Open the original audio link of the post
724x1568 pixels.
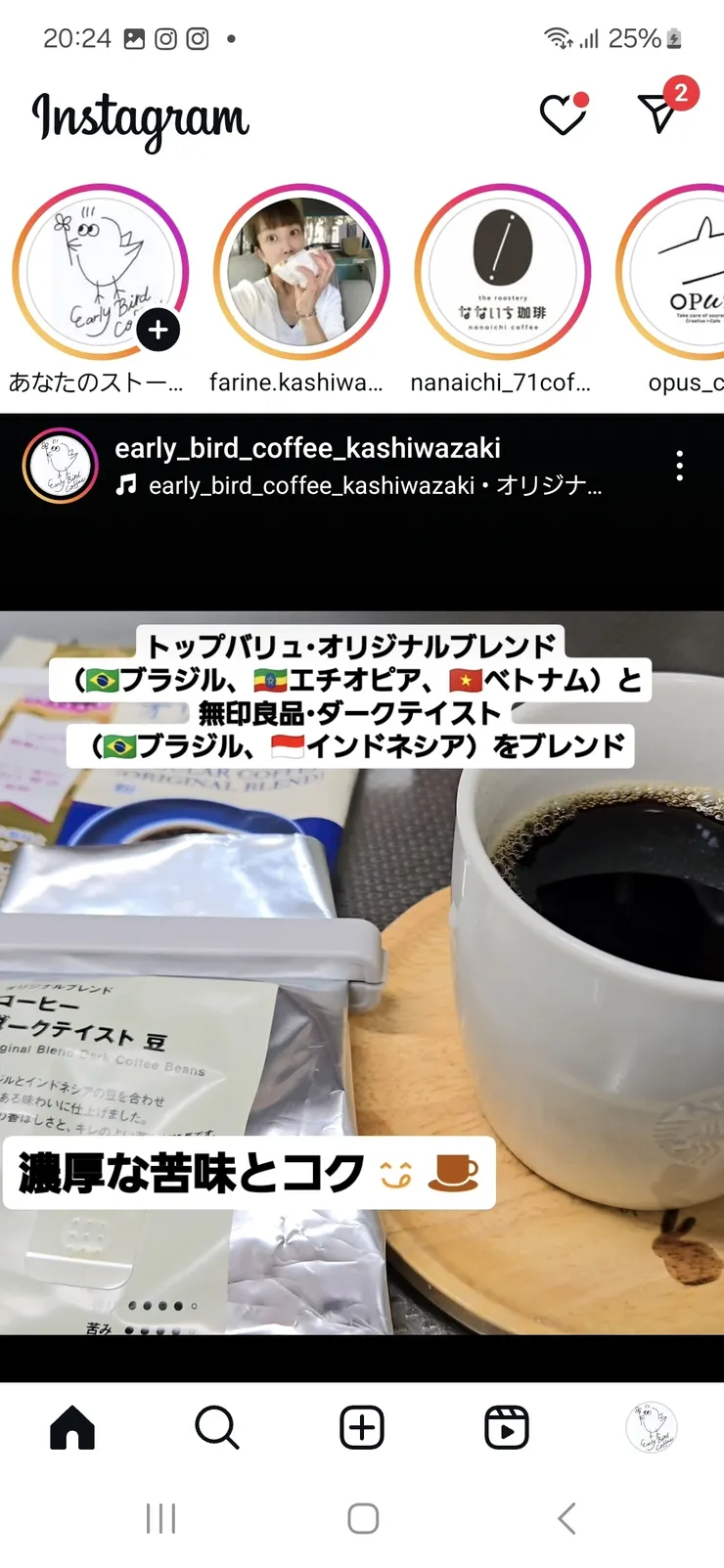374,485
